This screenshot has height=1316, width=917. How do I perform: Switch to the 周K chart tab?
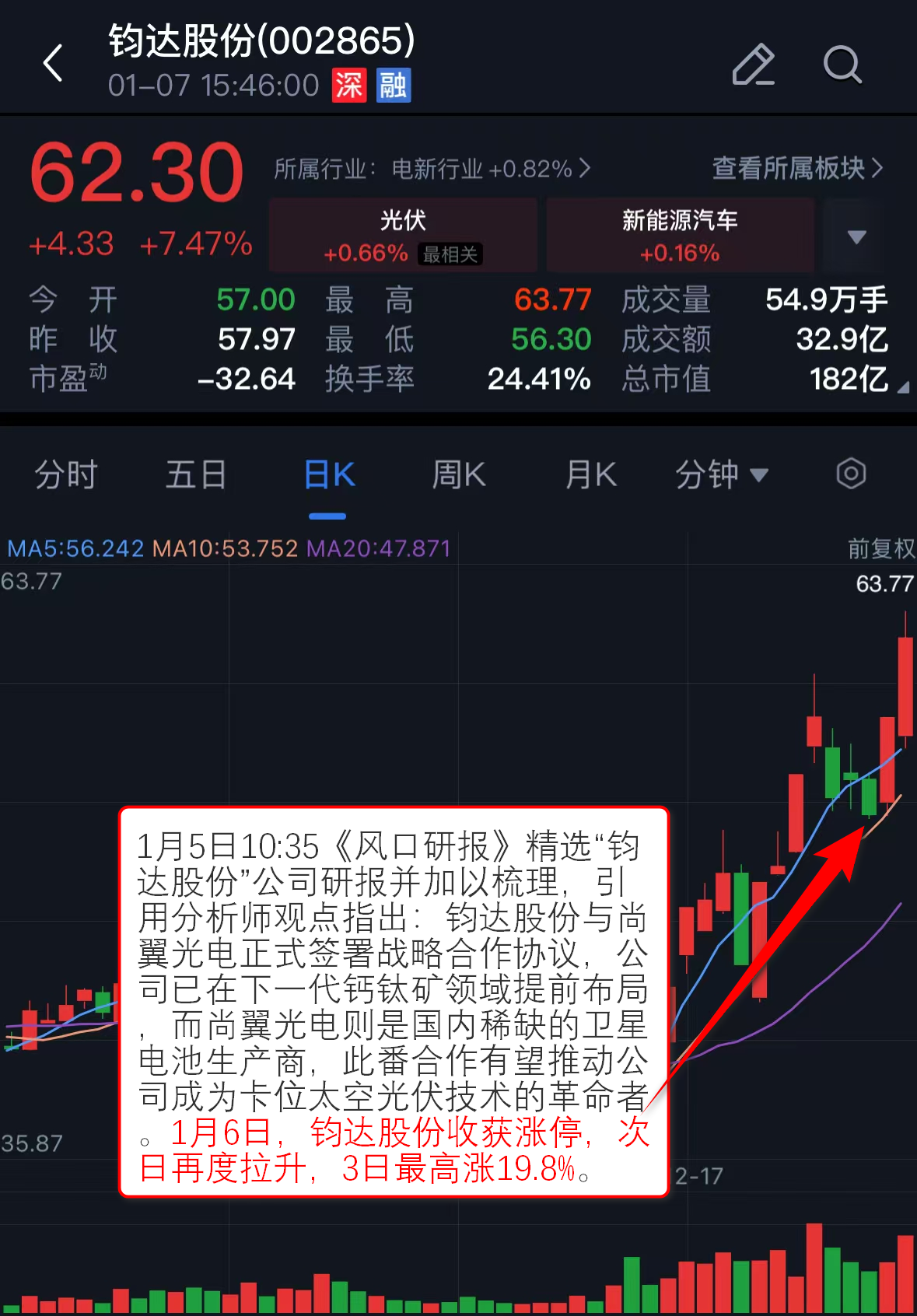coord(459,474)
